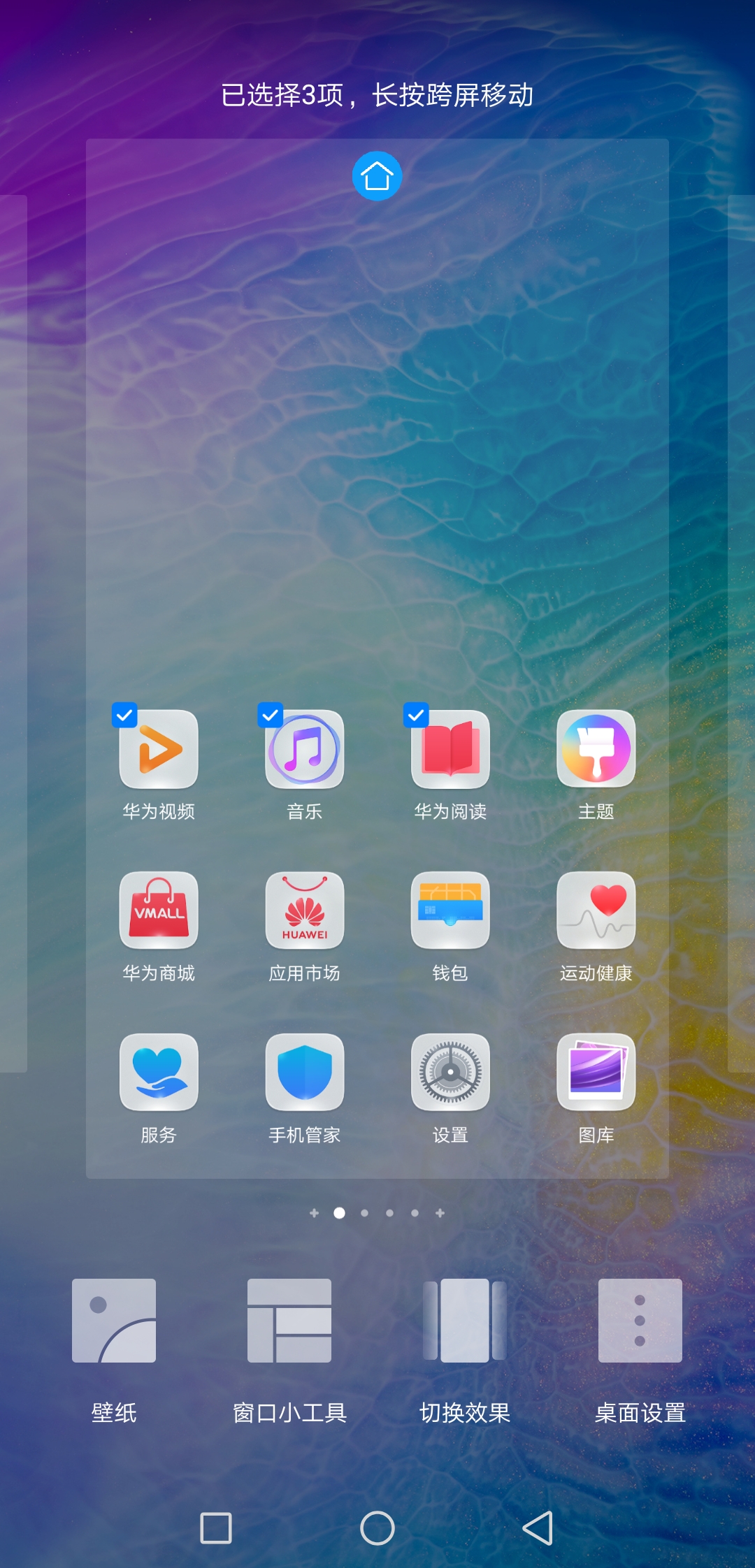
Task: Select the 应用市场 app market icon
Action: (304, 910)
